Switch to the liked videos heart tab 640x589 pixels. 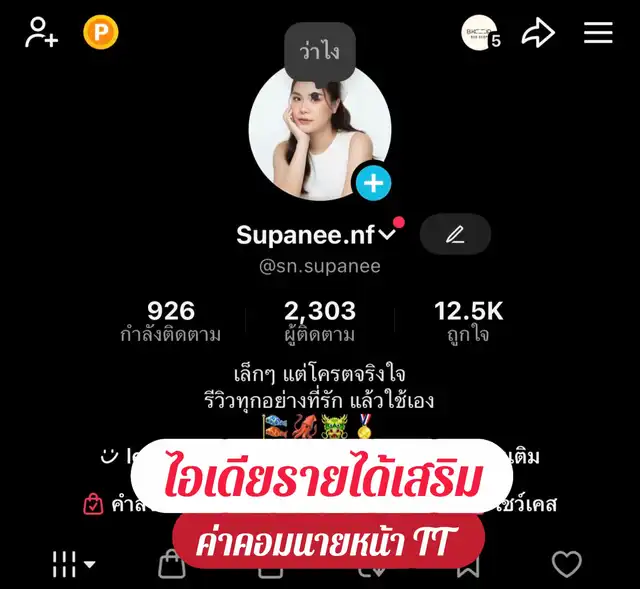tap(566, 565)
